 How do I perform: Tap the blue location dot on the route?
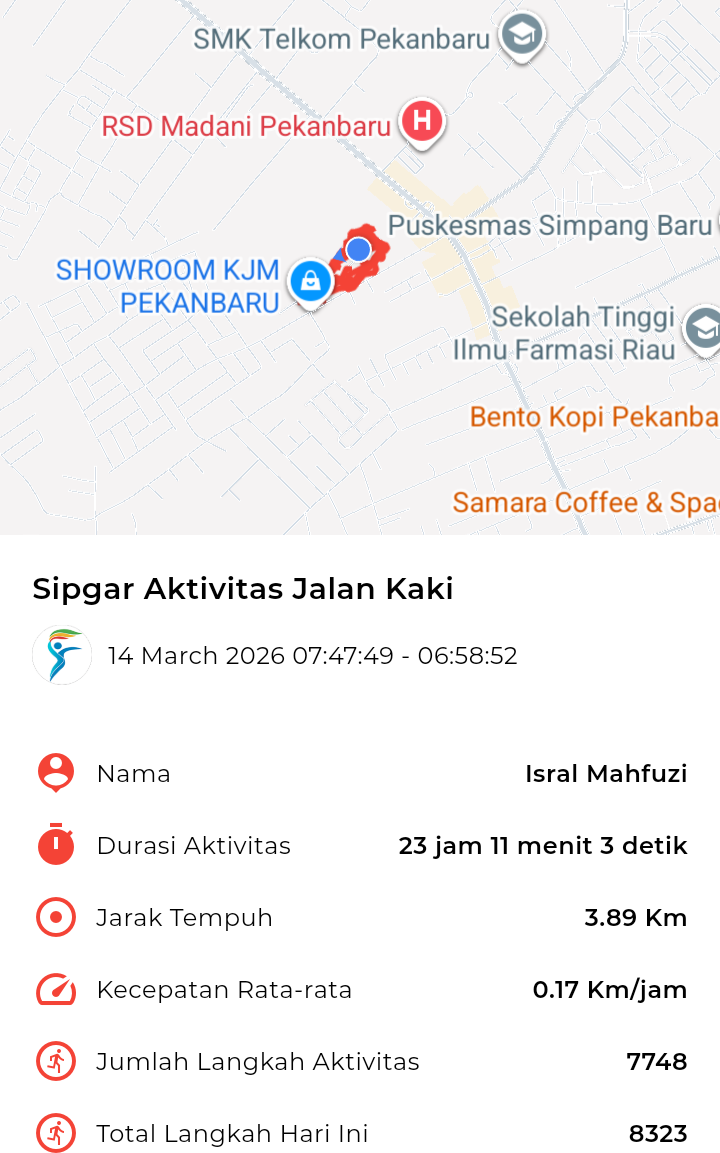[358, 249]
